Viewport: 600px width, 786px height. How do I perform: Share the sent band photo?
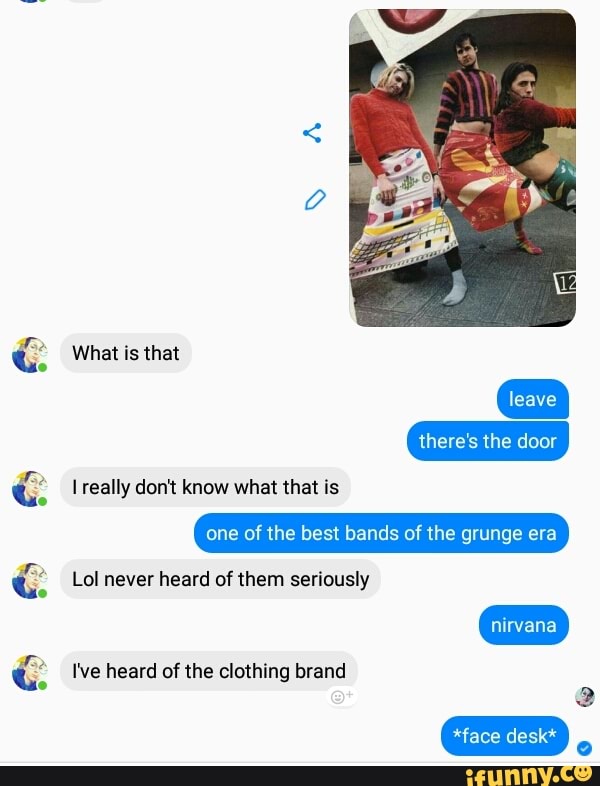click(x=312, y=132)
